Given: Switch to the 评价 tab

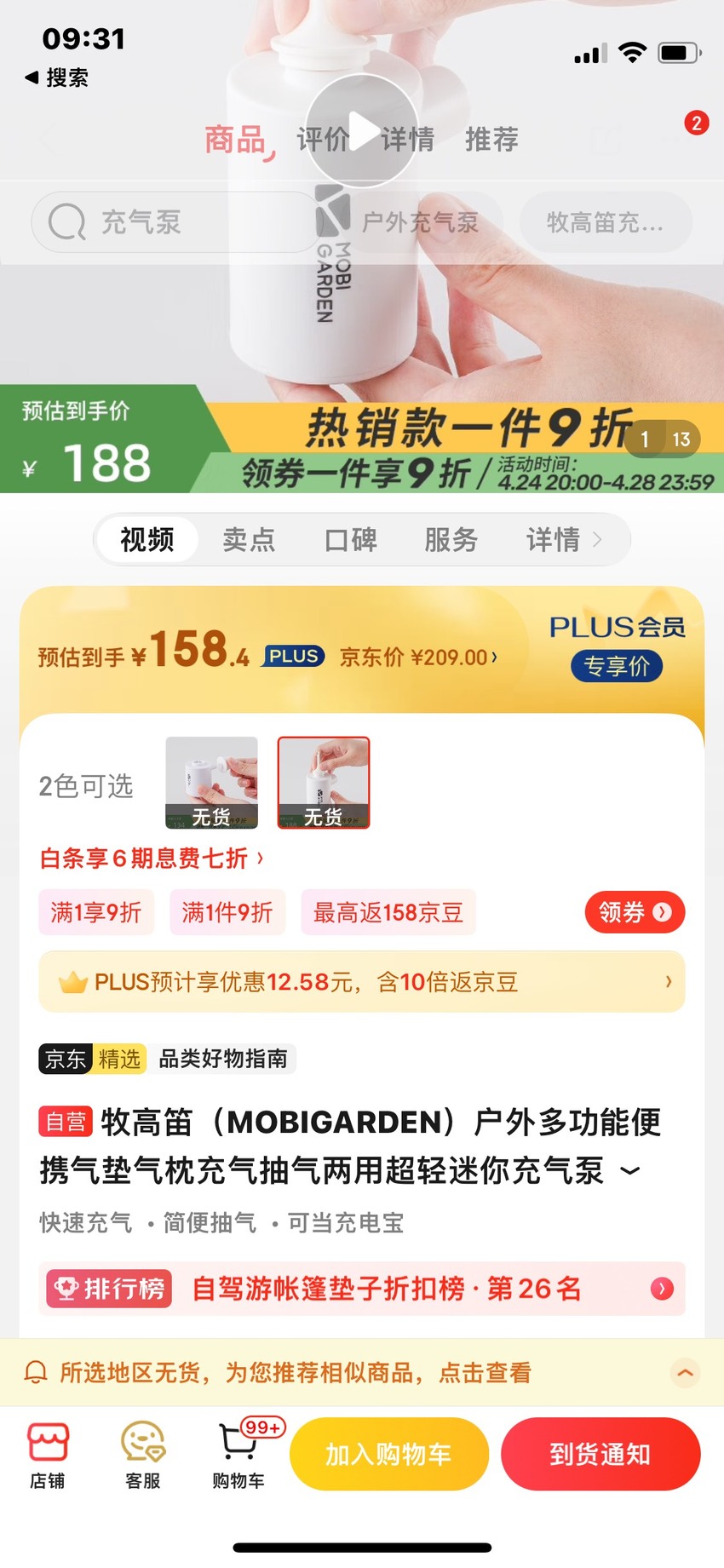Looking at the screenshot, I should pos(323,138).
